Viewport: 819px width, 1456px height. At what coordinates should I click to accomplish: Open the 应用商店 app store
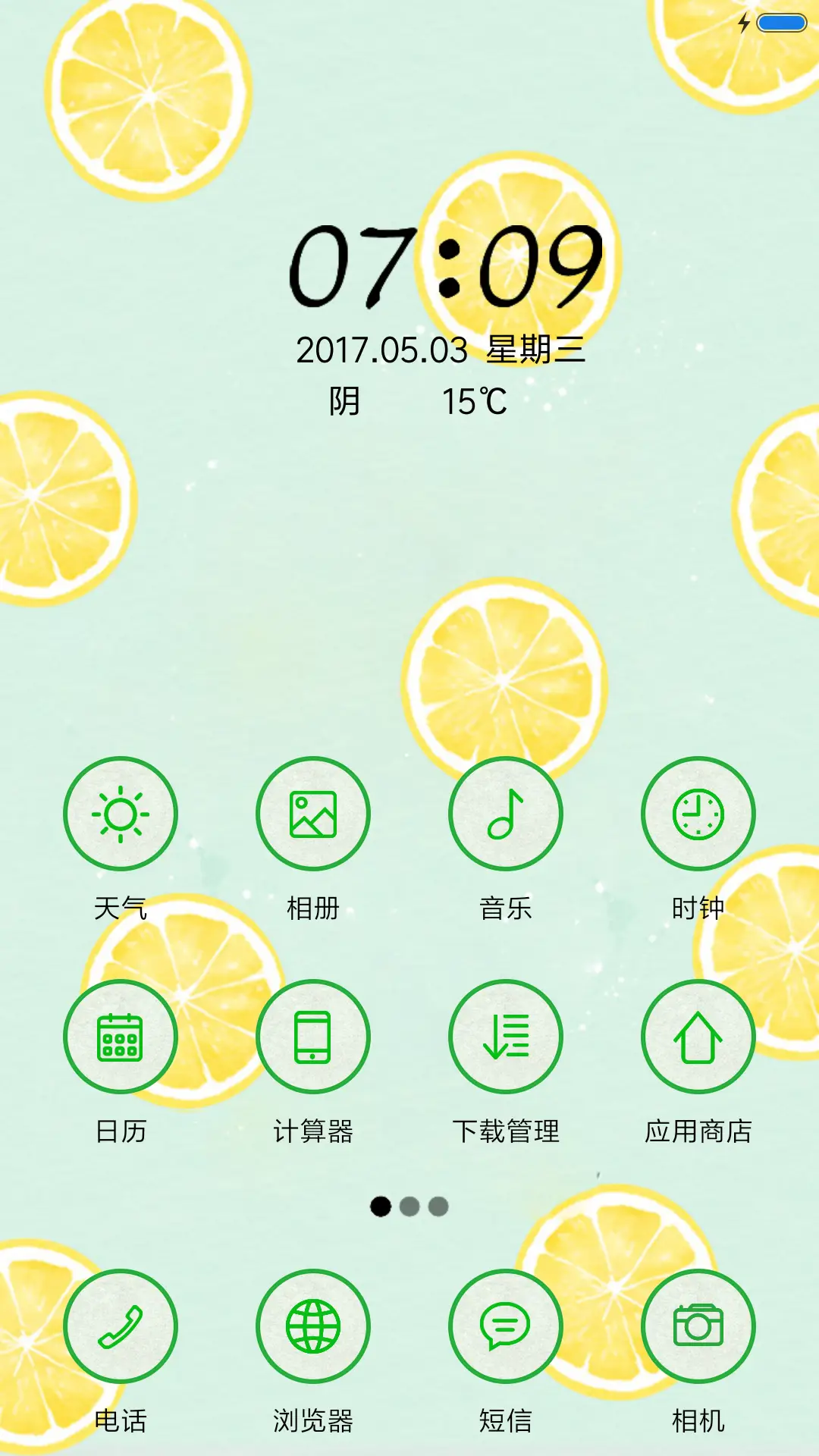tap(698, 1037)
